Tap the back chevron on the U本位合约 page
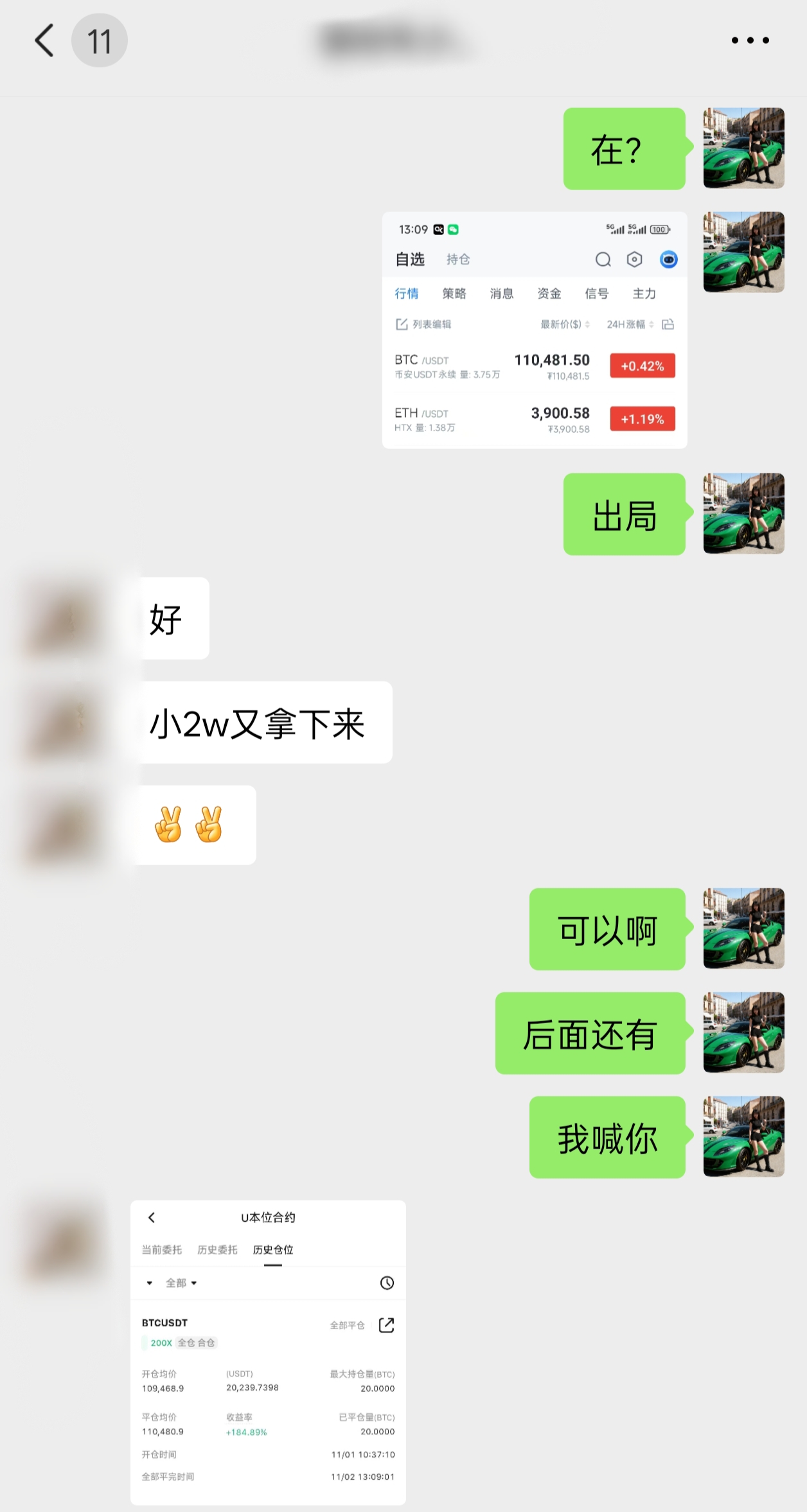 152,1216
